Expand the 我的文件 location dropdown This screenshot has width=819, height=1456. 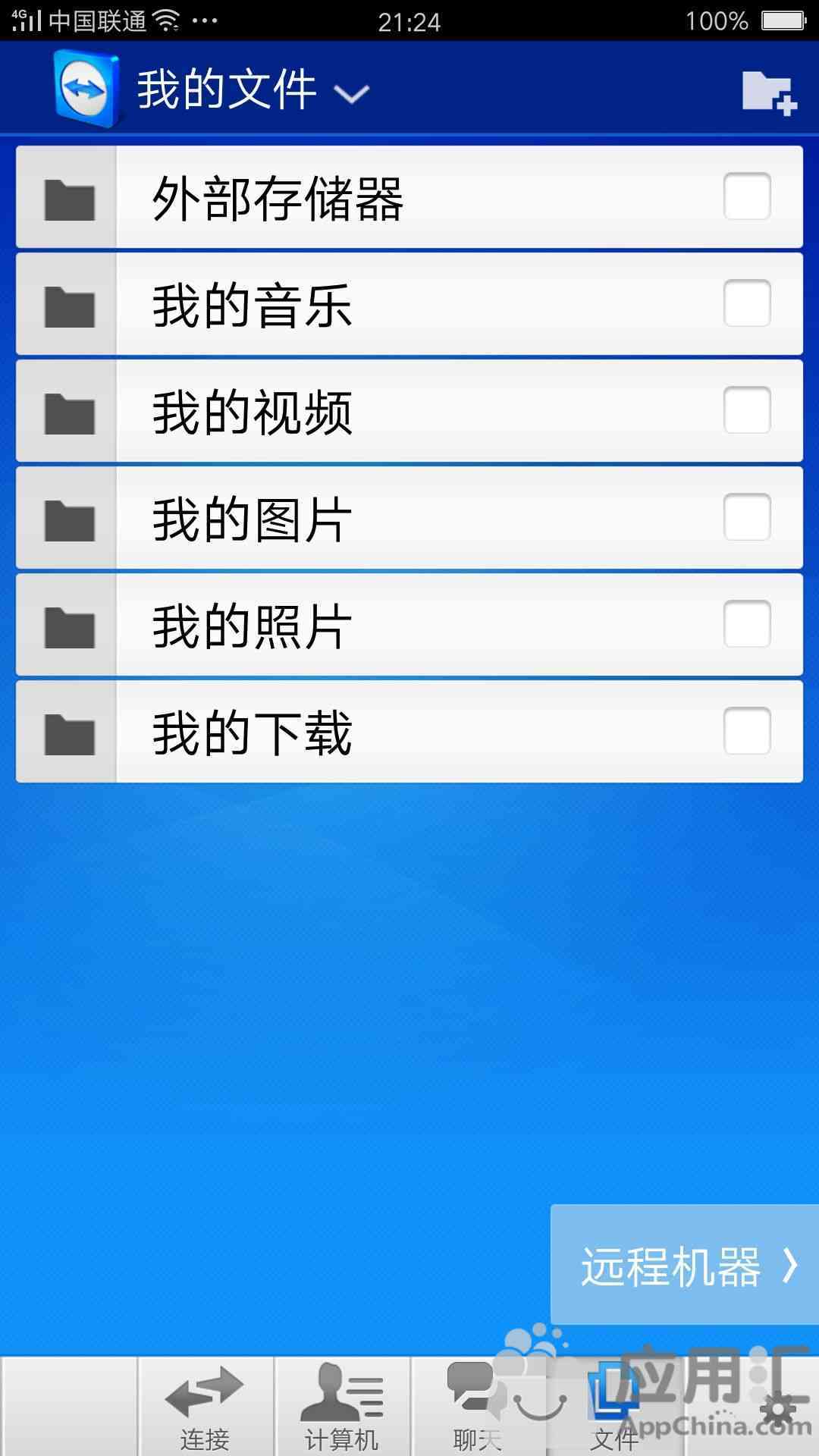pyautogui.click(x=253, y=91)
